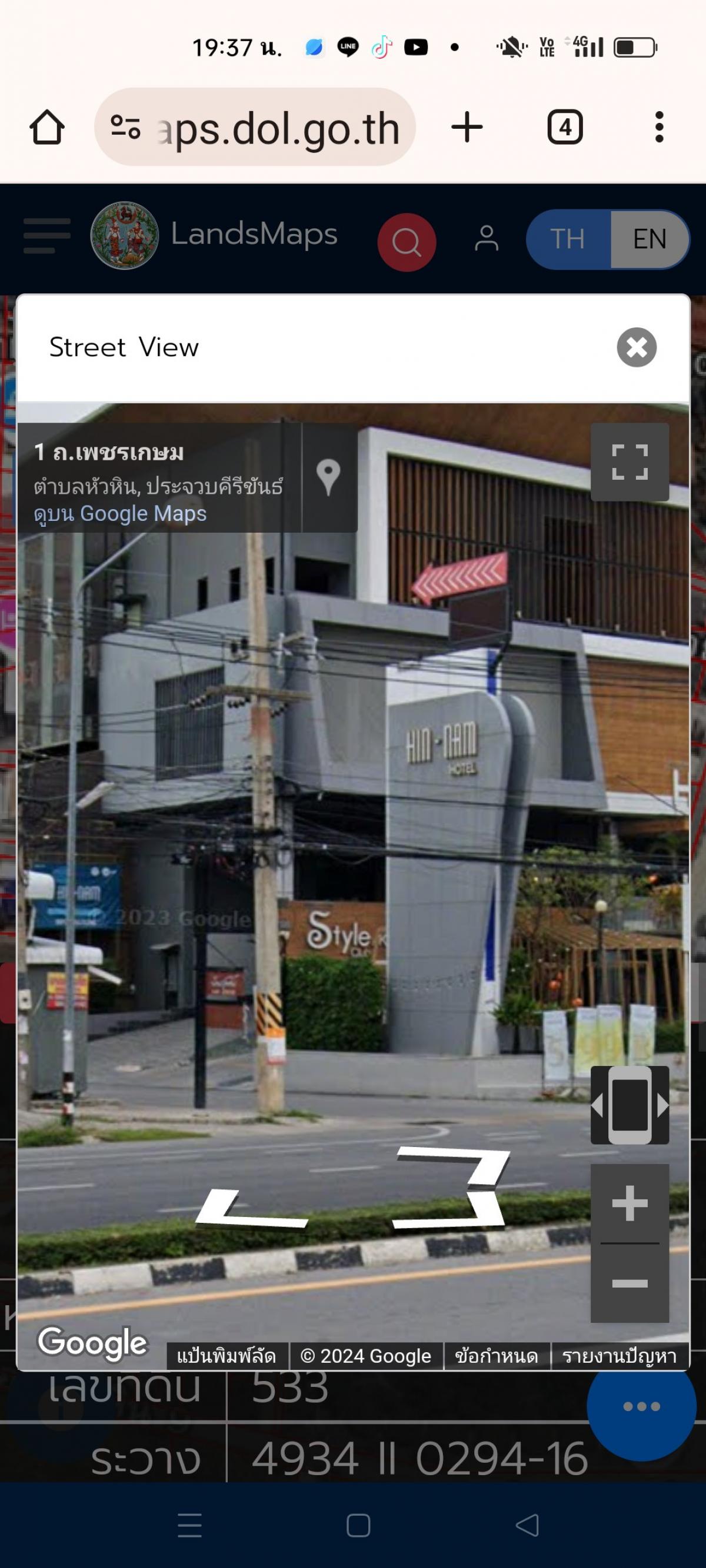Tap the location pin icon
706x1568 pixels.
click(328, 477)
